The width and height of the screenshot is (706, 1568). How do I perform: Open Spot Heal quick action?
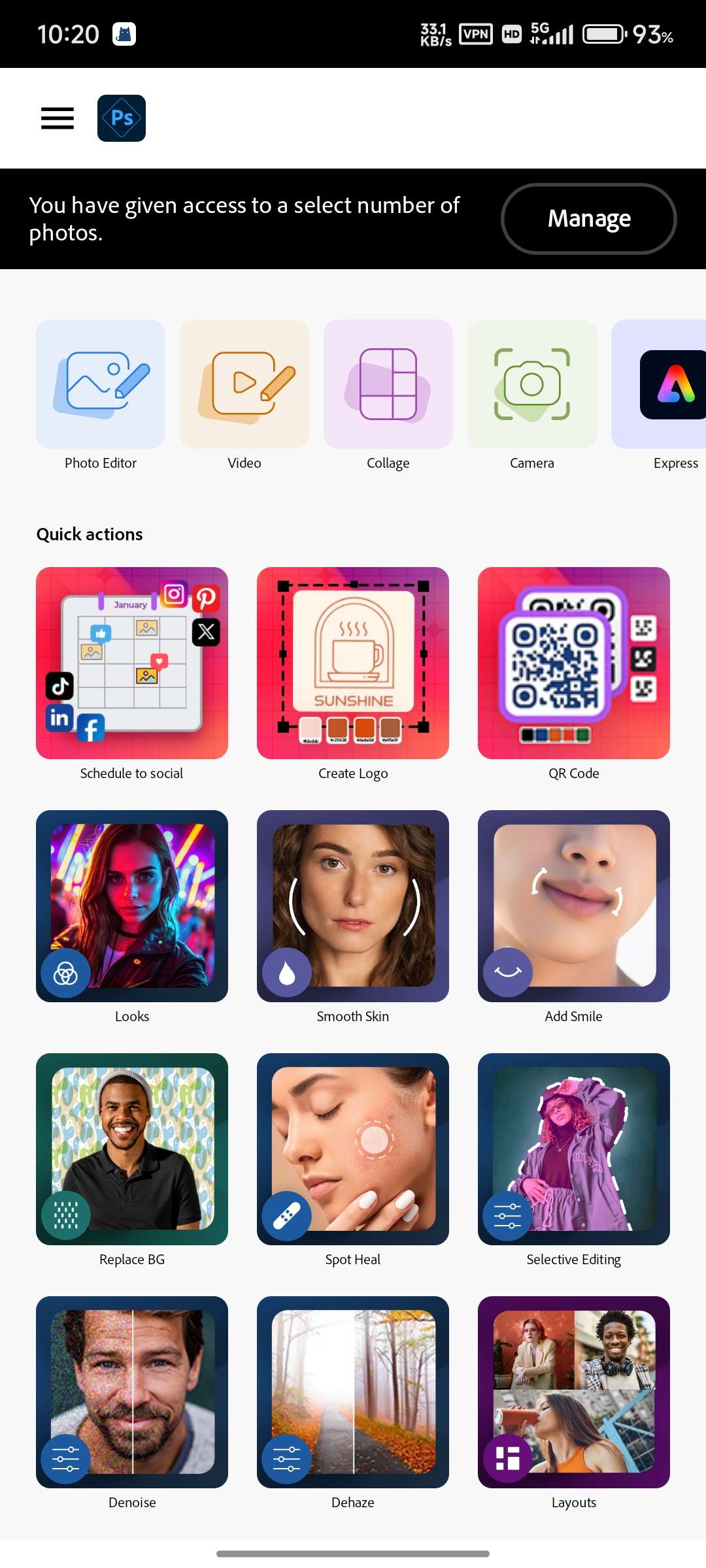[353, 1149]
